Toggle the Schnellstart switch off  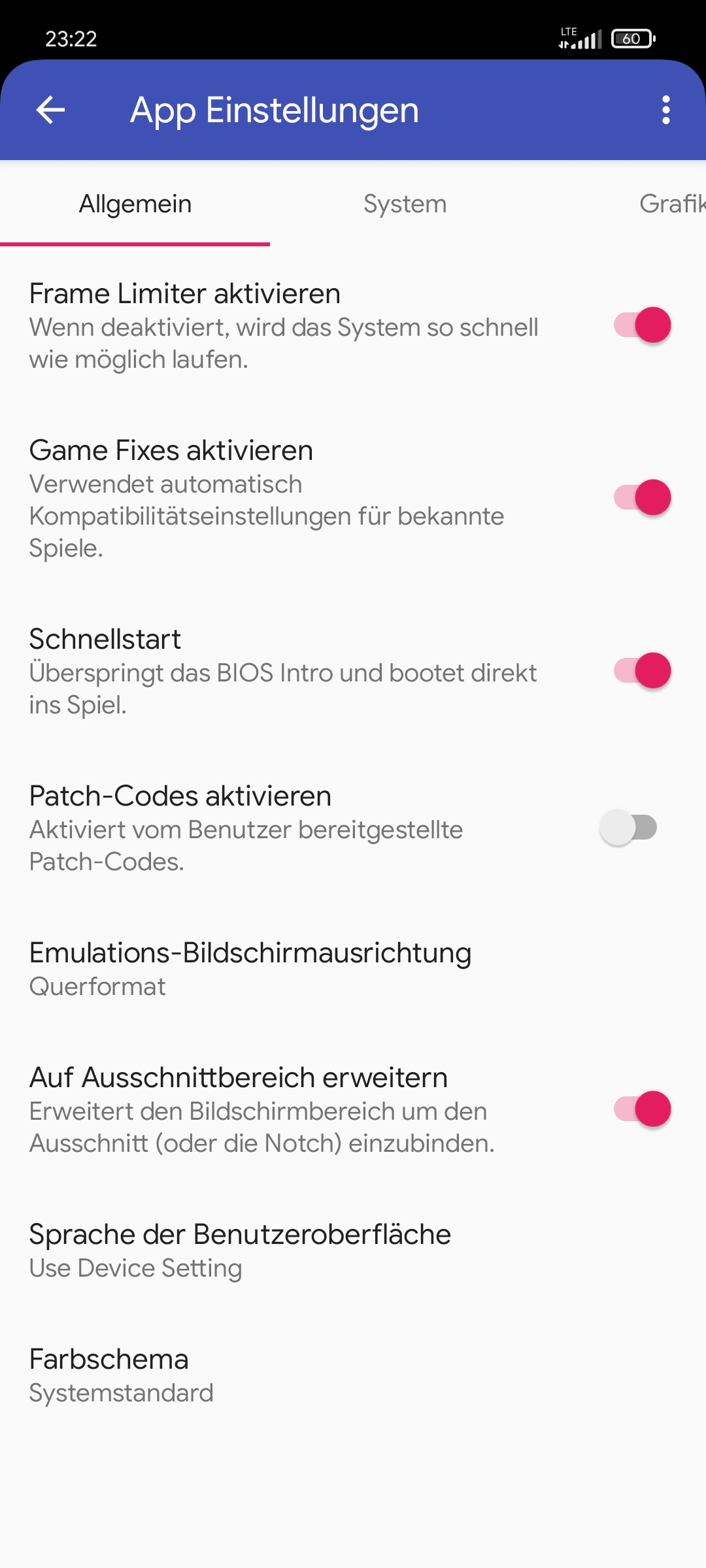tap(642, 671)
